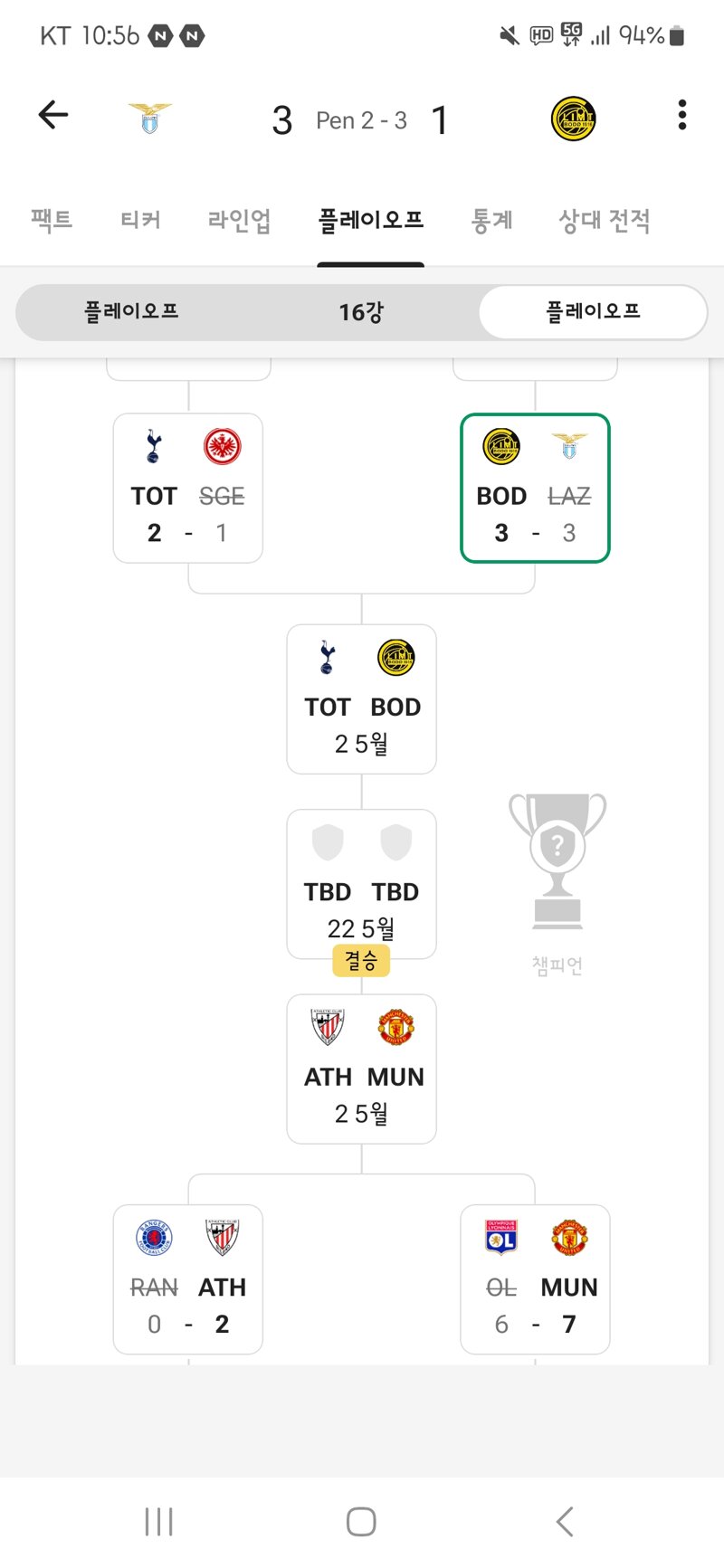This screenshot has width=724, height=1568.
Task: Open the 라인업 tab
Action: point(239,220)
